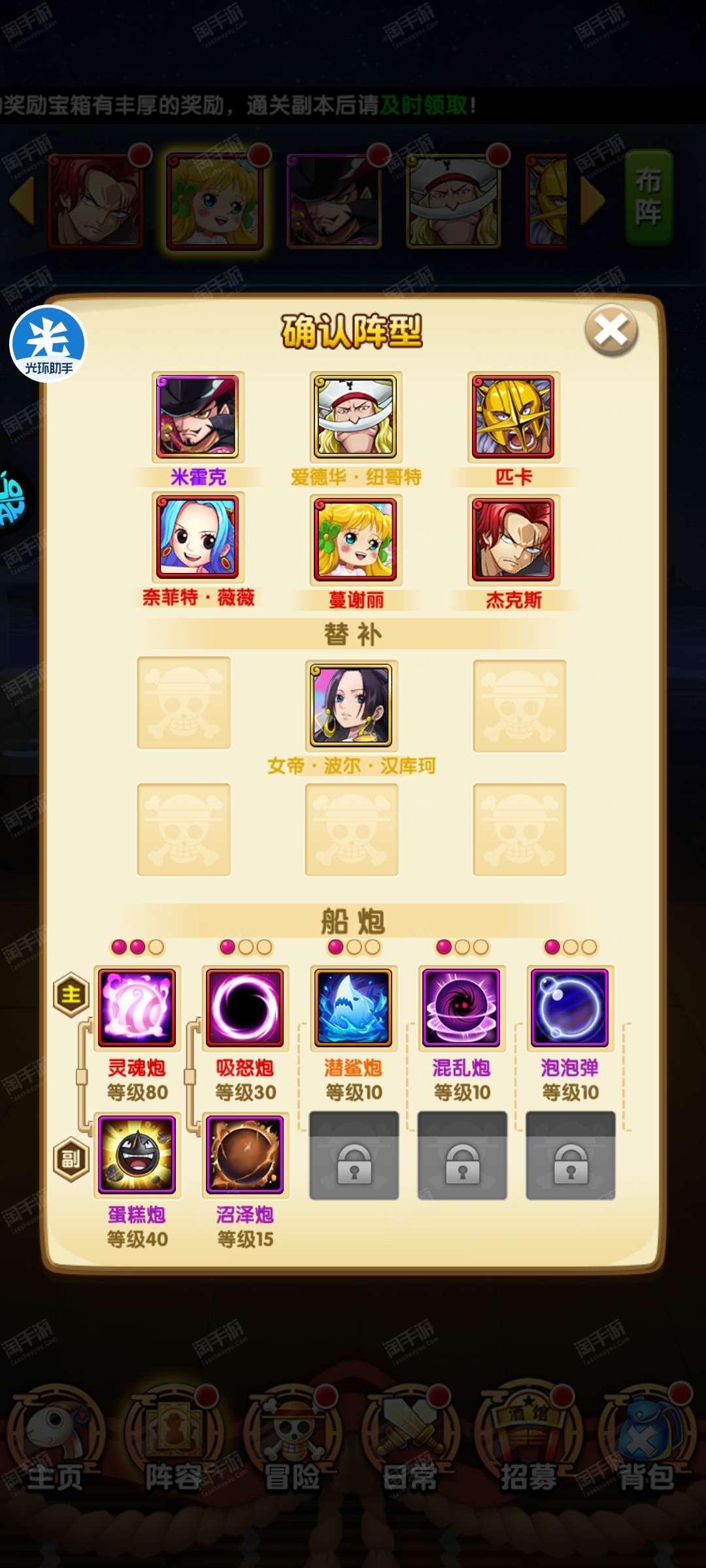Tap the 沼泽炮 secondary cannon
706x1568 pixels.
click(x=245, y=1154)
